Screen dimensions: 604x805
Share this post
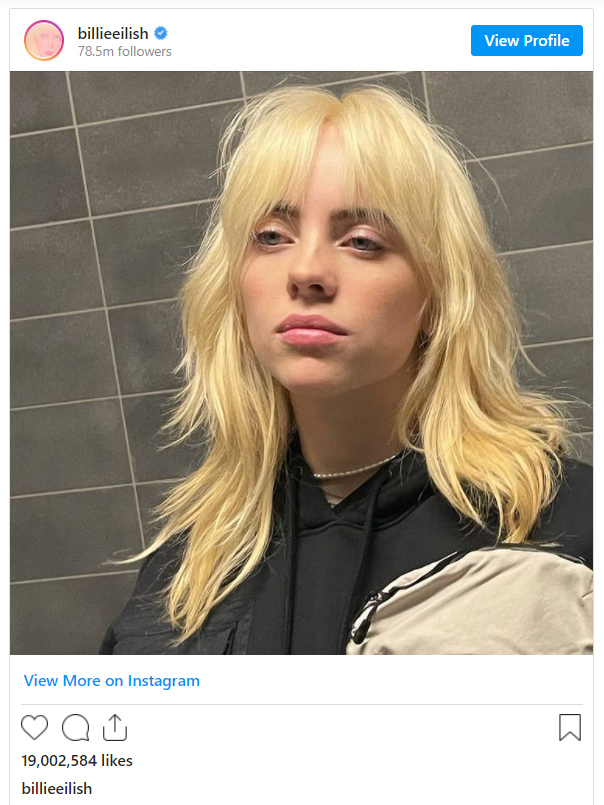click(115, 727)
